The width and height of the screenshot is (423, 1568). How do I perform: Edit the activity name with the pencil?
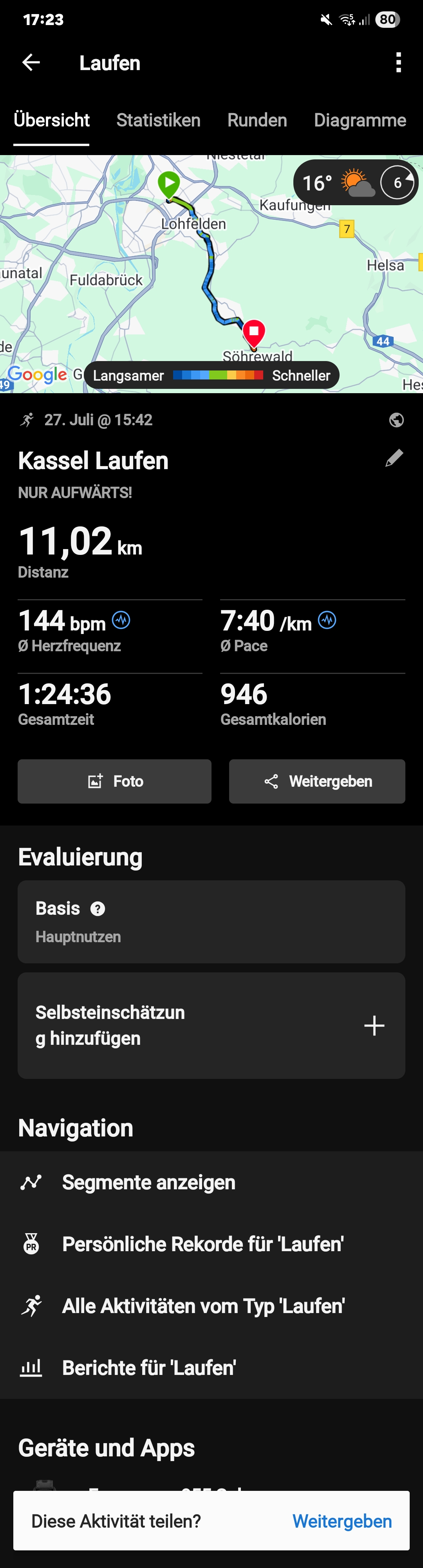coord(394,458)
